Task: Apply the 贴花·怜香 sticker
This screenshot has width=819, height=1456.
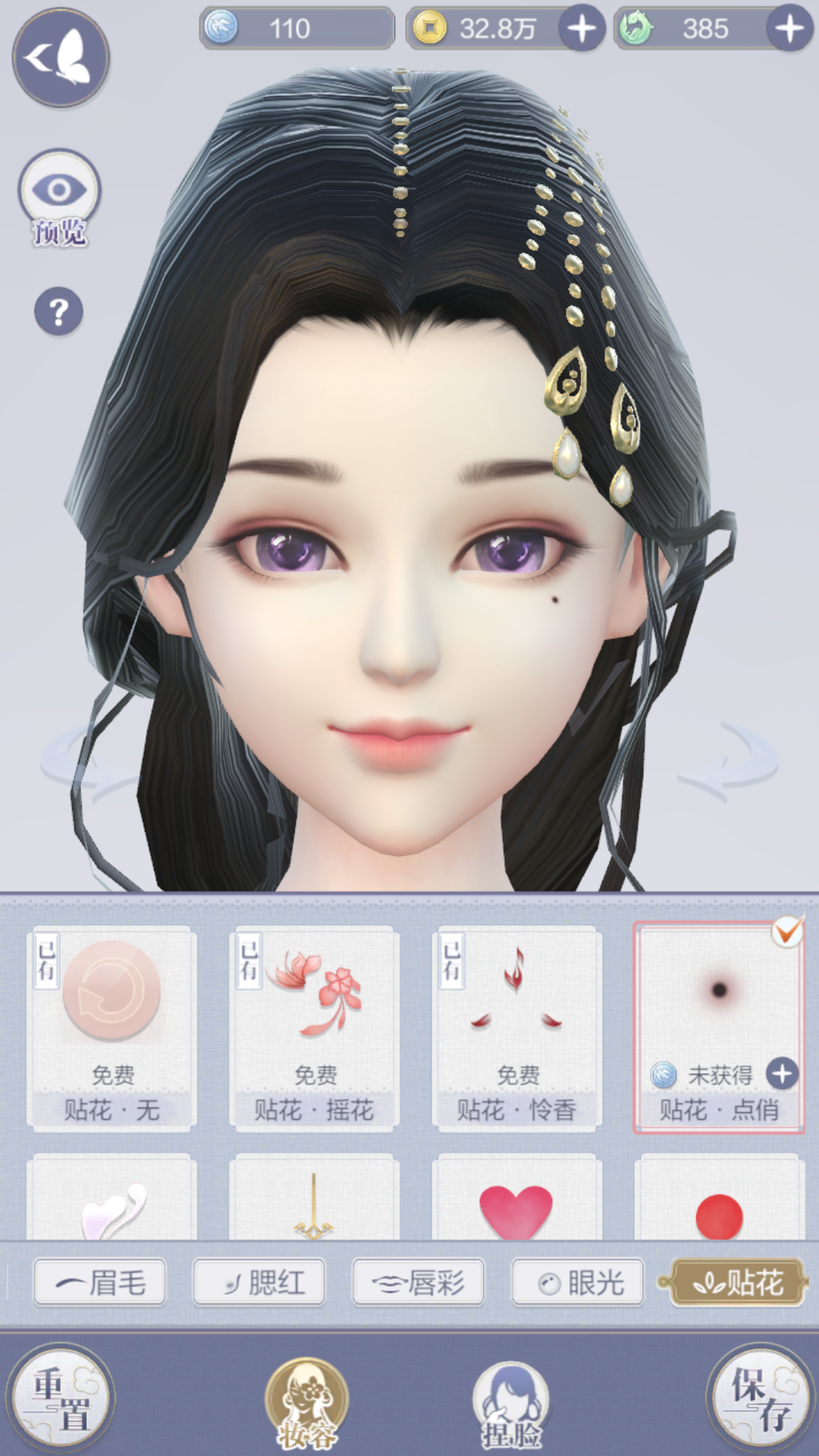Action: (x=517, y=1028)
